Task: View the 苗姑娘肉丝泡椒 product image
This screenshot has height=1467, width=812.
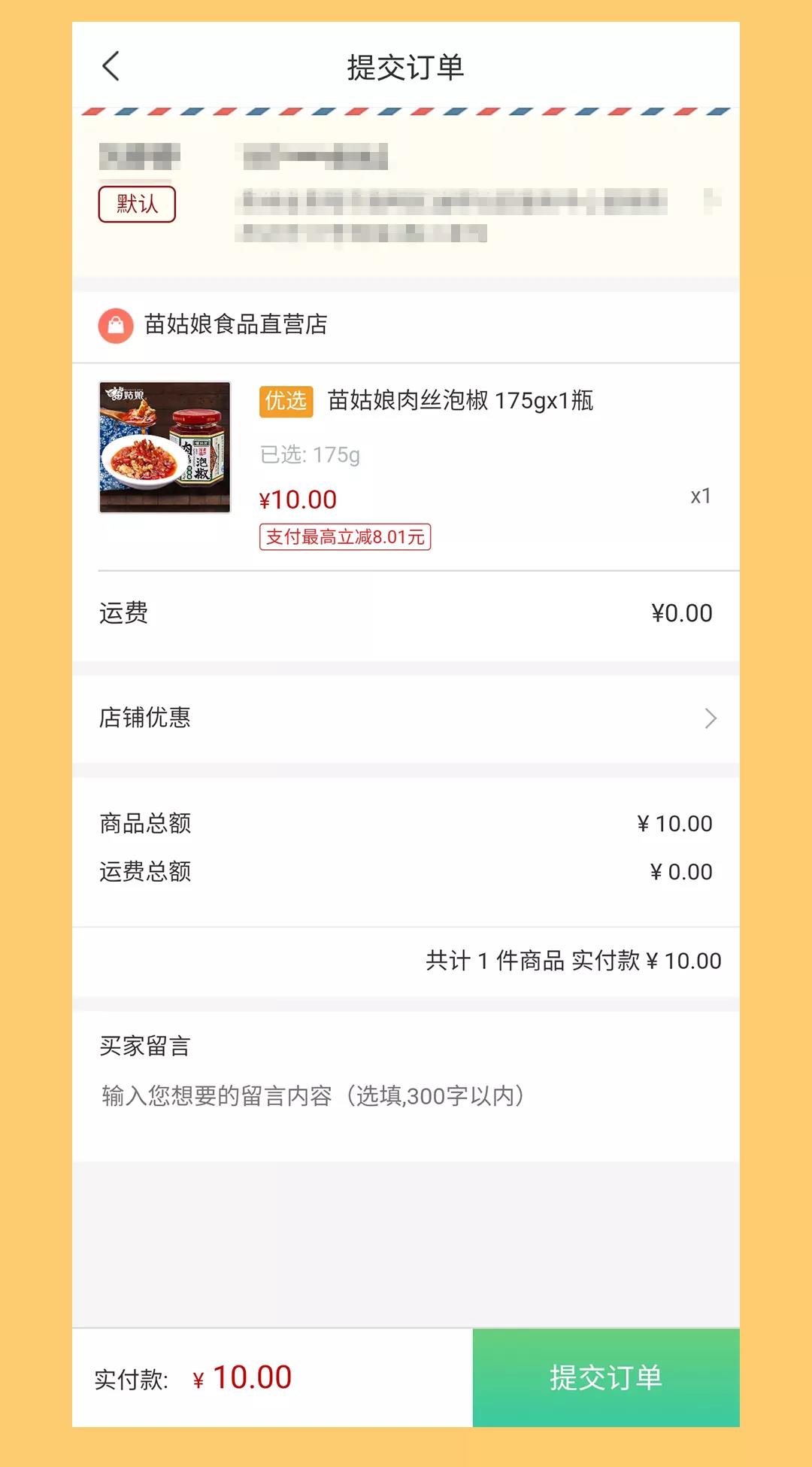Action: [165, 448]
